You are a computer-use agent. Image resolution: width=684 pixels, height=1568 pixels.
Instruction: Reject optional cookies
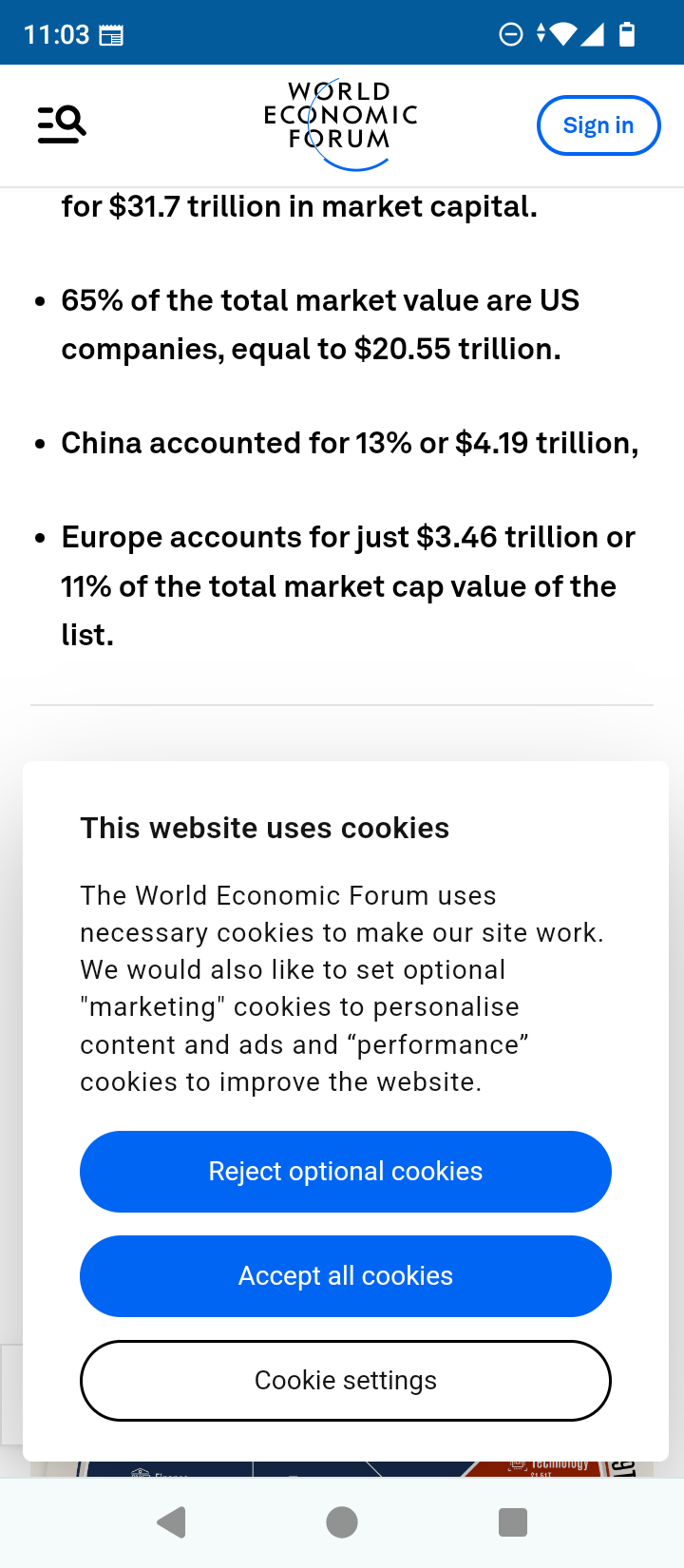[x=346, y=1172]
